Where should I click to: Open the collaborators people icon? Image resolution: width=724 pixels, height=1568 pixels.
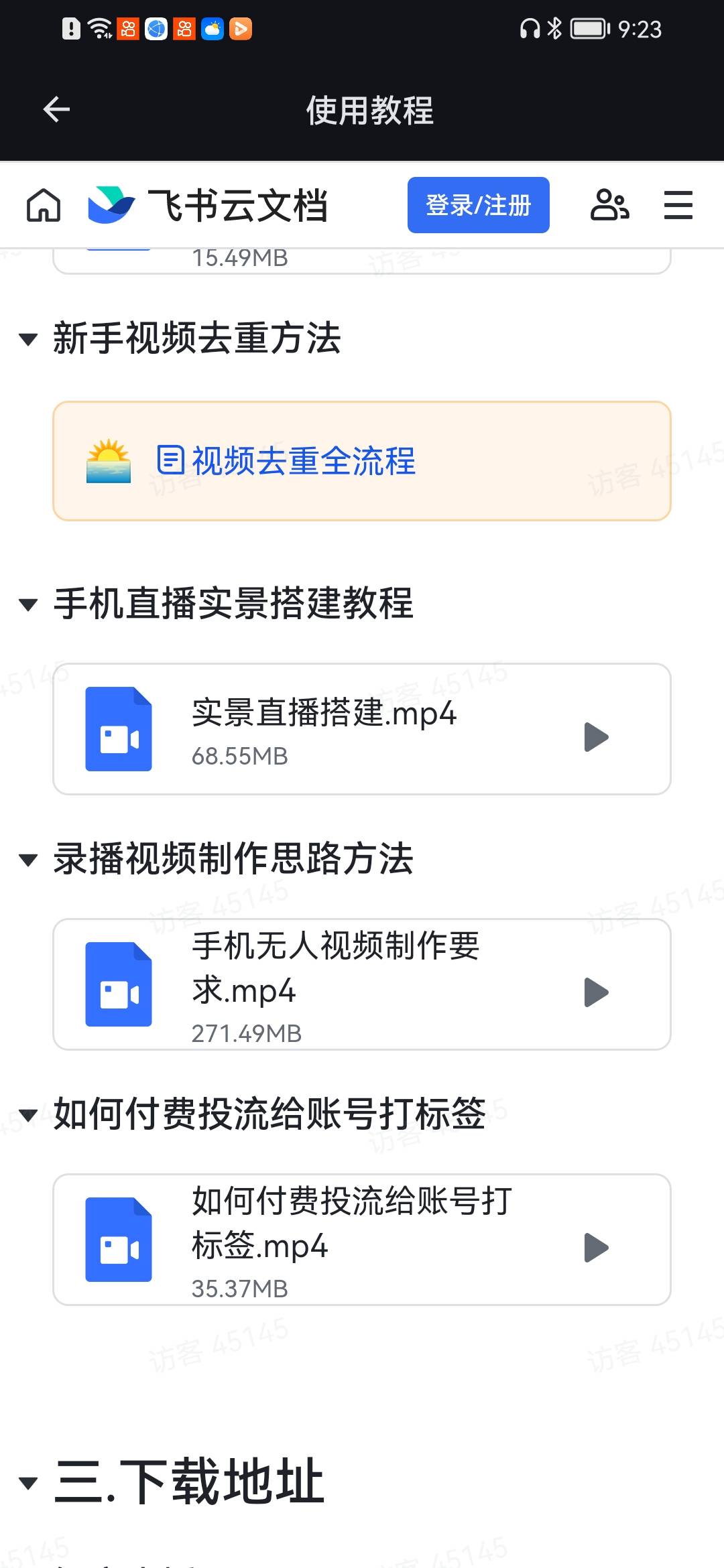(x=609, y=205)
